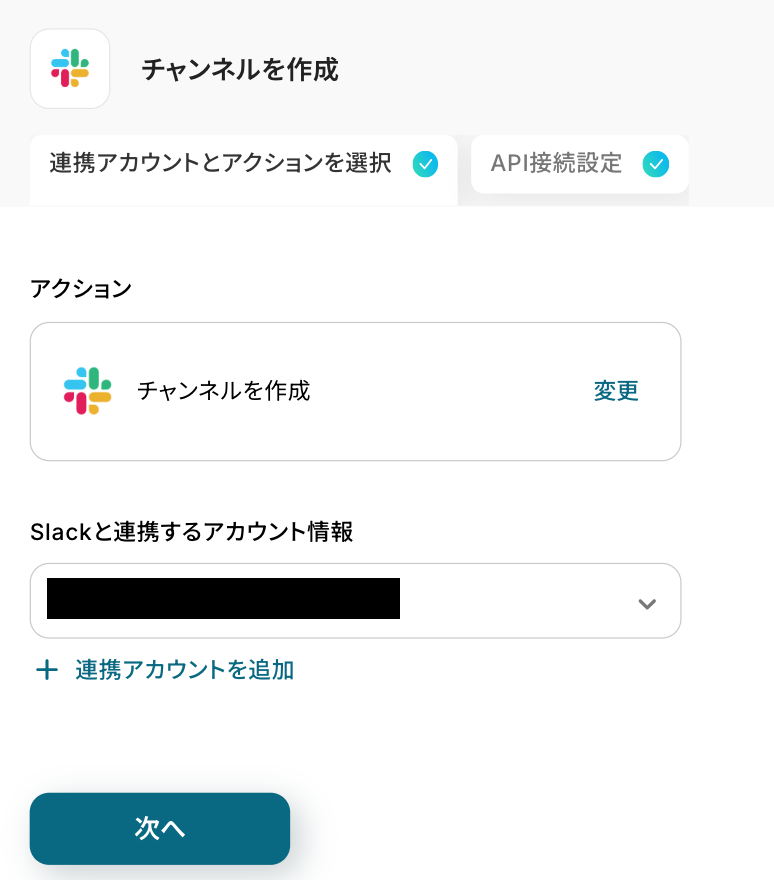Select the 連携アカウントとアクションを選択 tab
This screenshot has height=880, width=774.
click(x=243, y=164)
